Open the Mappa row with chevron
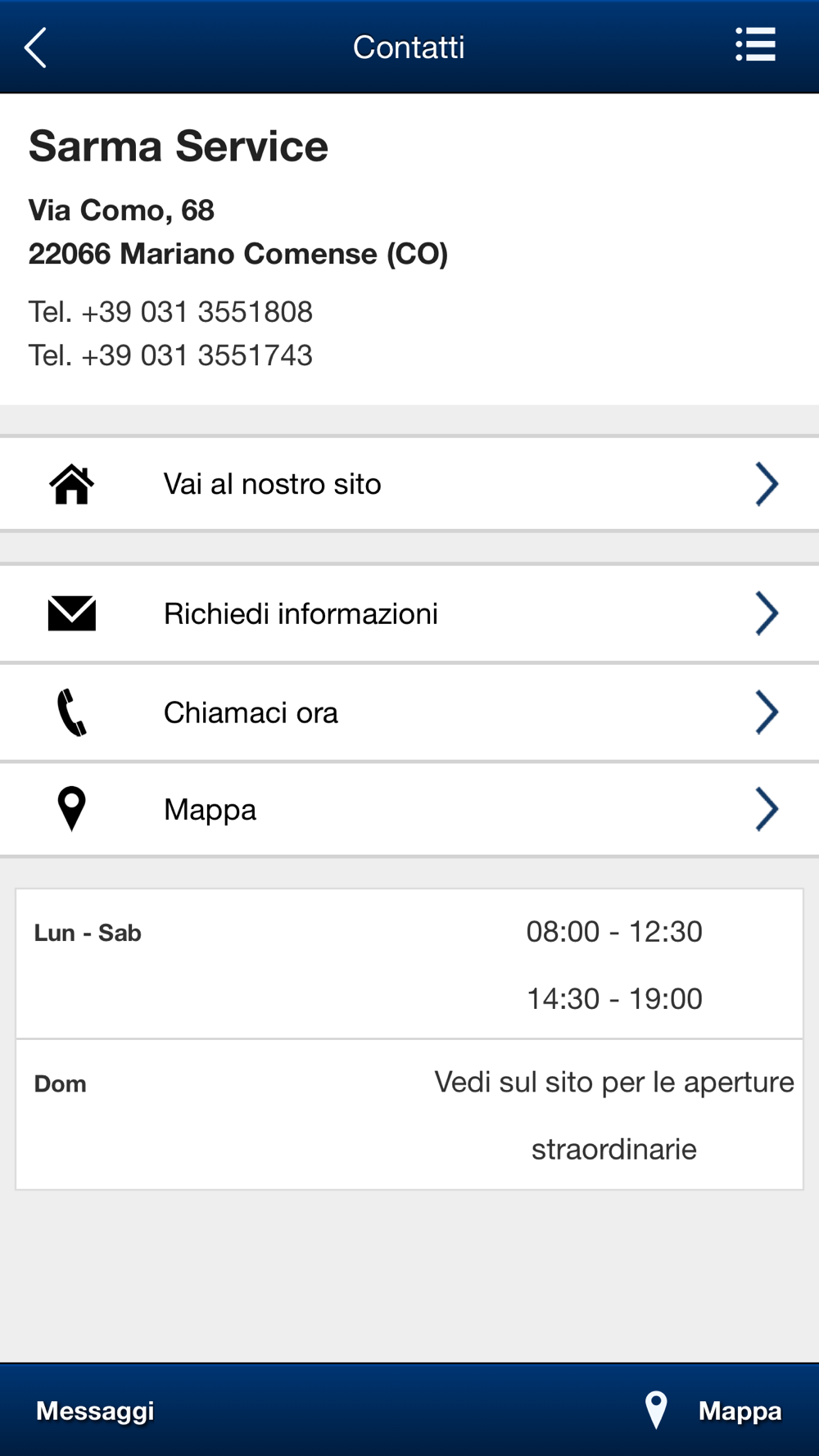Image resolution: width=819 pixels, height=1456 pixels. point(409,810)
